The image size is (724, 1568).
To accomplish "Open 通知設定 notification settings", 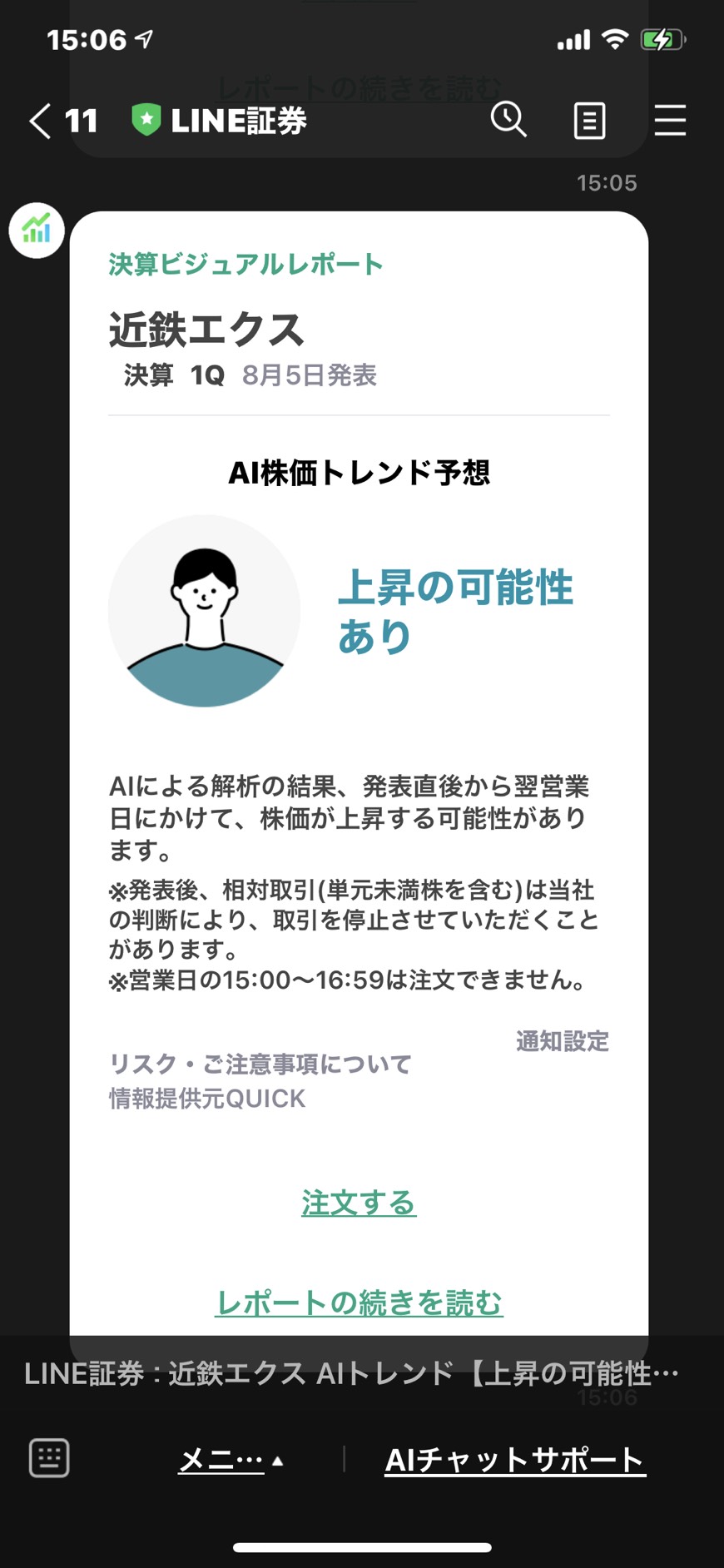I will pos(563,1041).
